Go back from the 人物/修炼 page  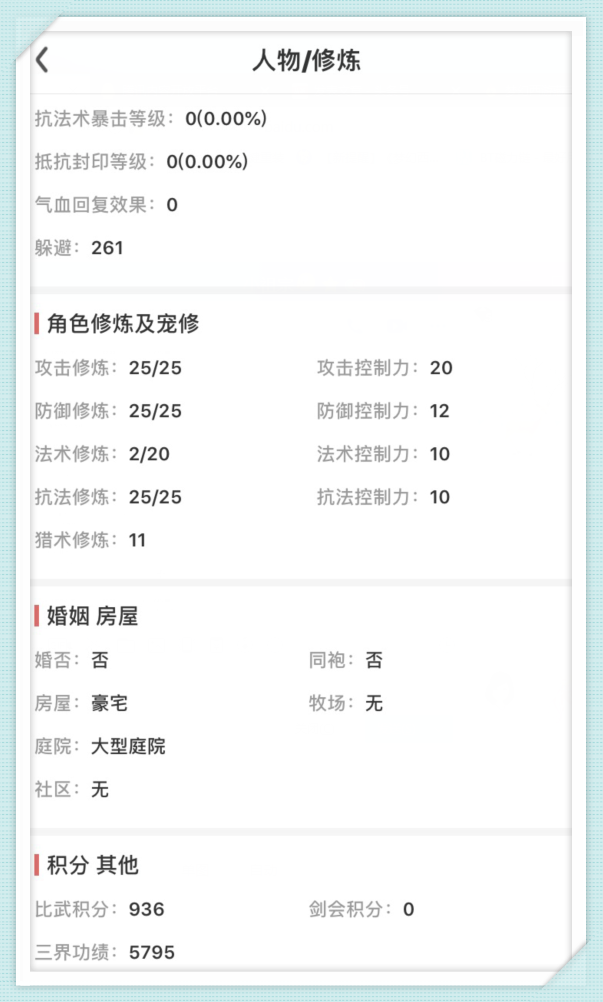tap(42, 60)
